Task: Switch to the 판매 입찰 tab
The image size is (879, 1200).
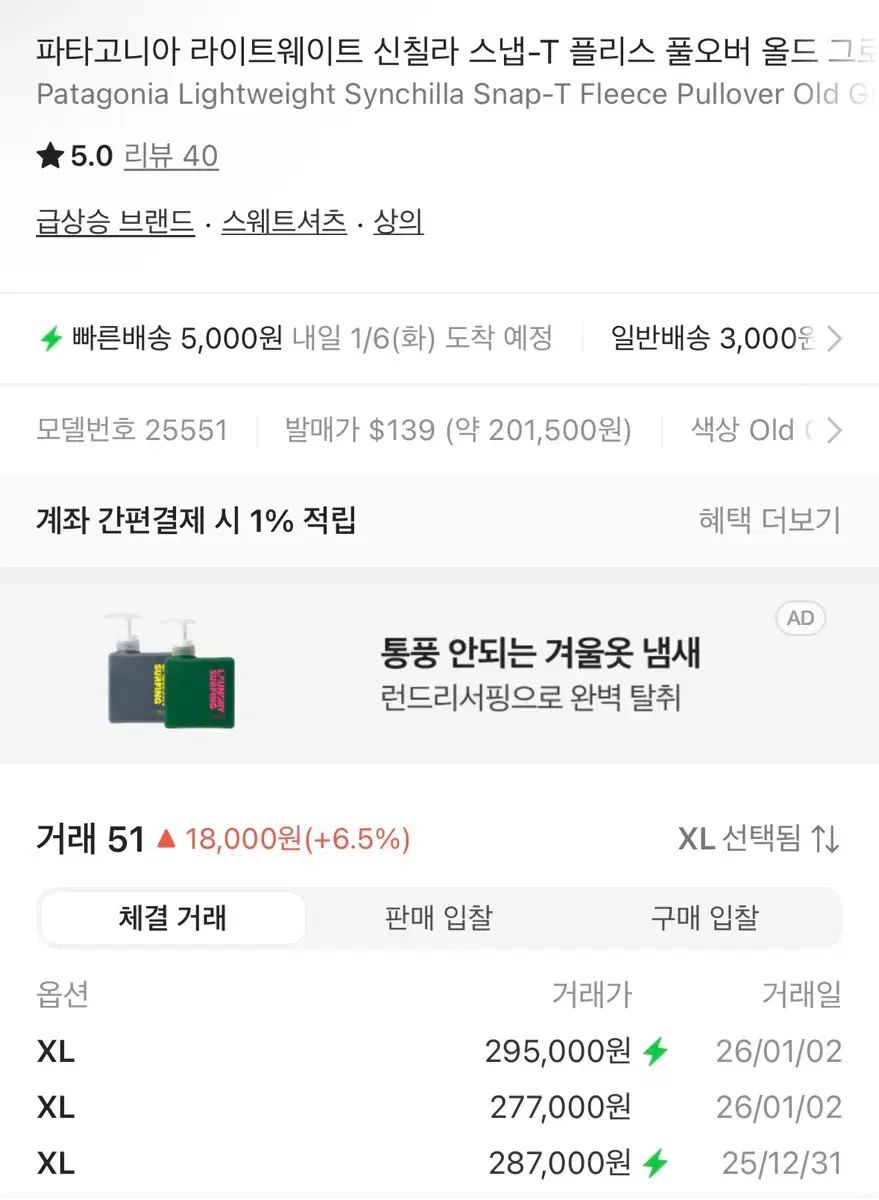Action: point(439,918)
